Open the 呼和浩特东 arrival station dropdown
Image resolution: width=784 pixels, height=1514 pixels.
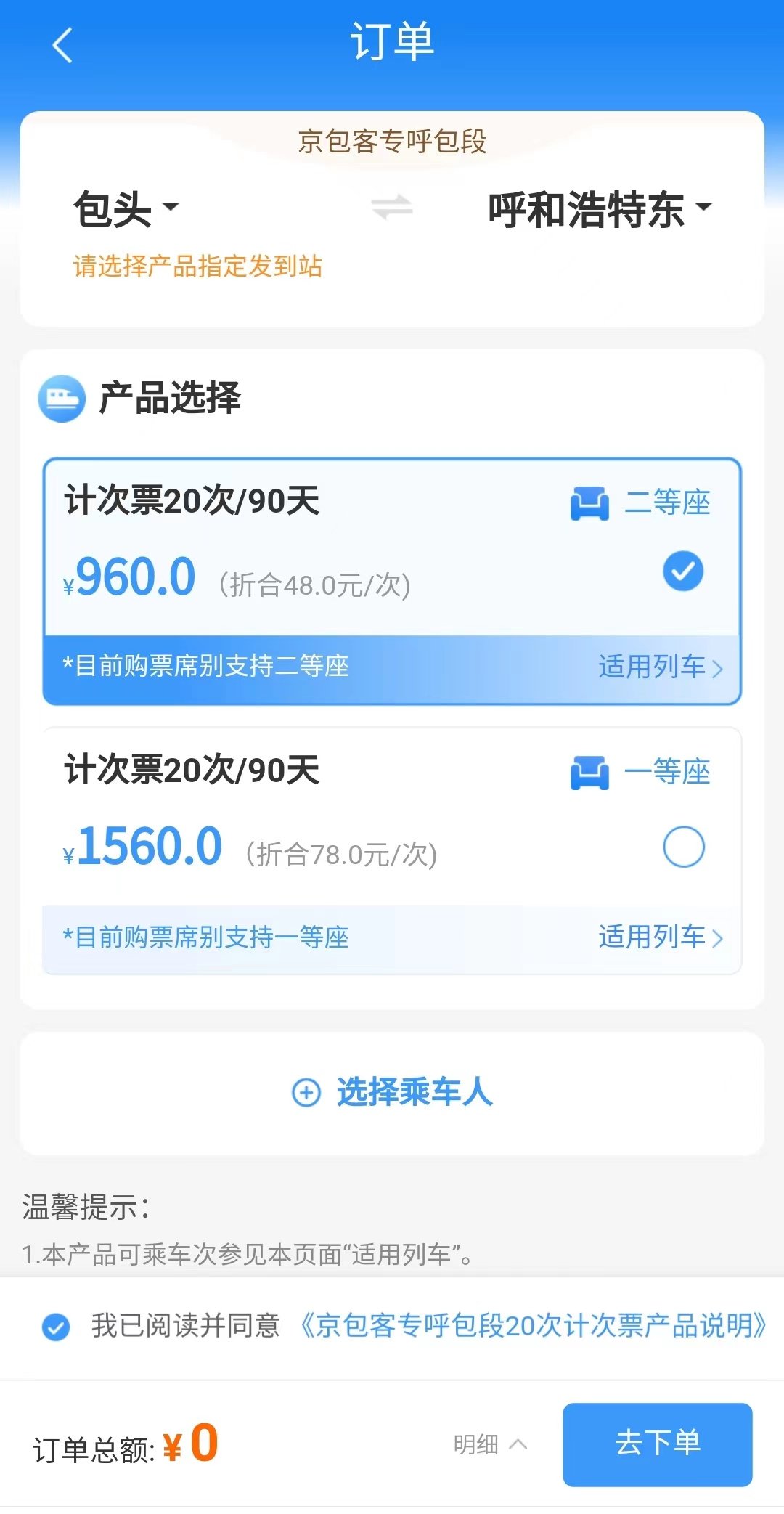(x=599, y=210)
